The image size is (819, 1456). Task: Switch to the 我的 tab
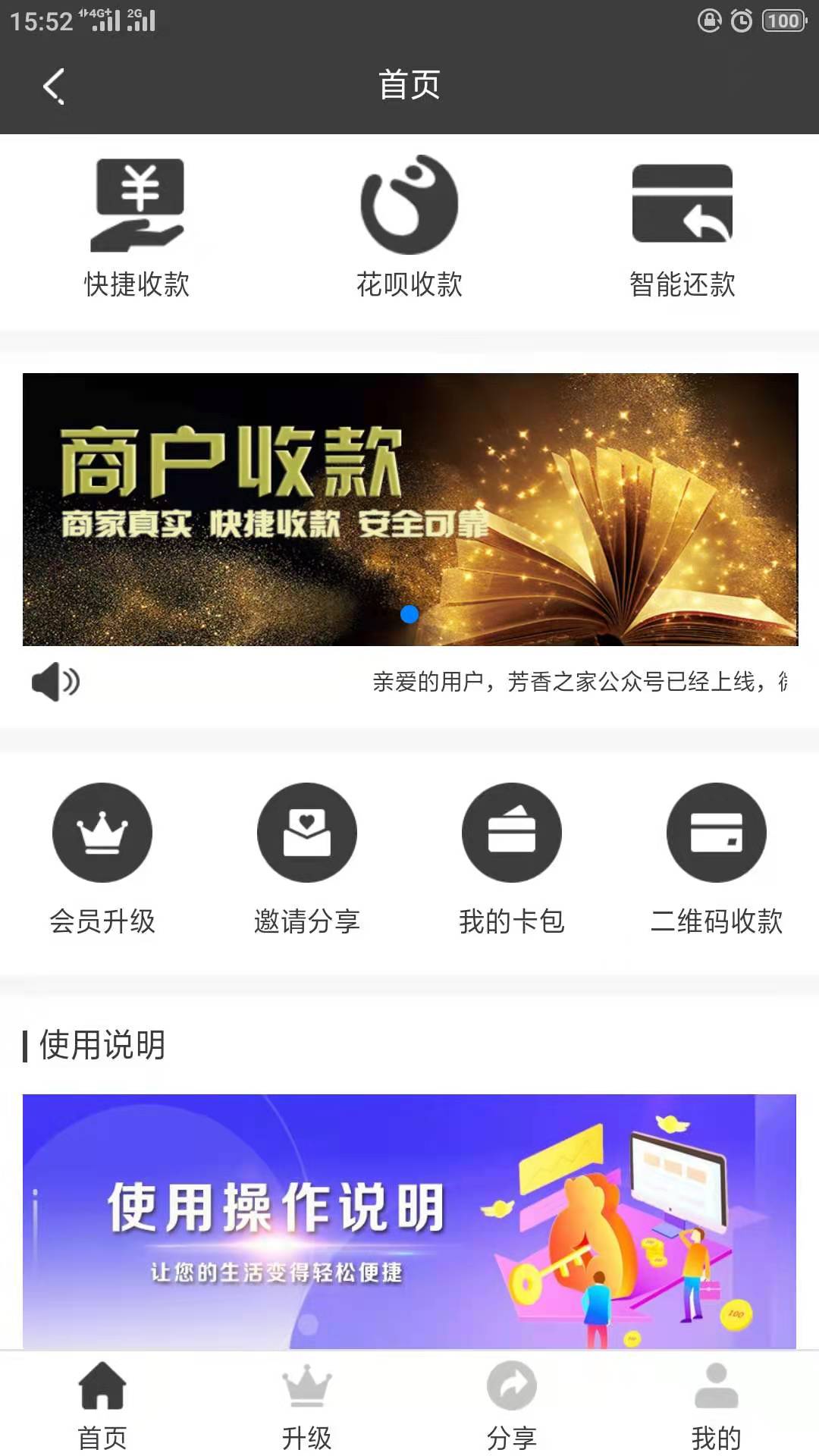coord(717,1404)
